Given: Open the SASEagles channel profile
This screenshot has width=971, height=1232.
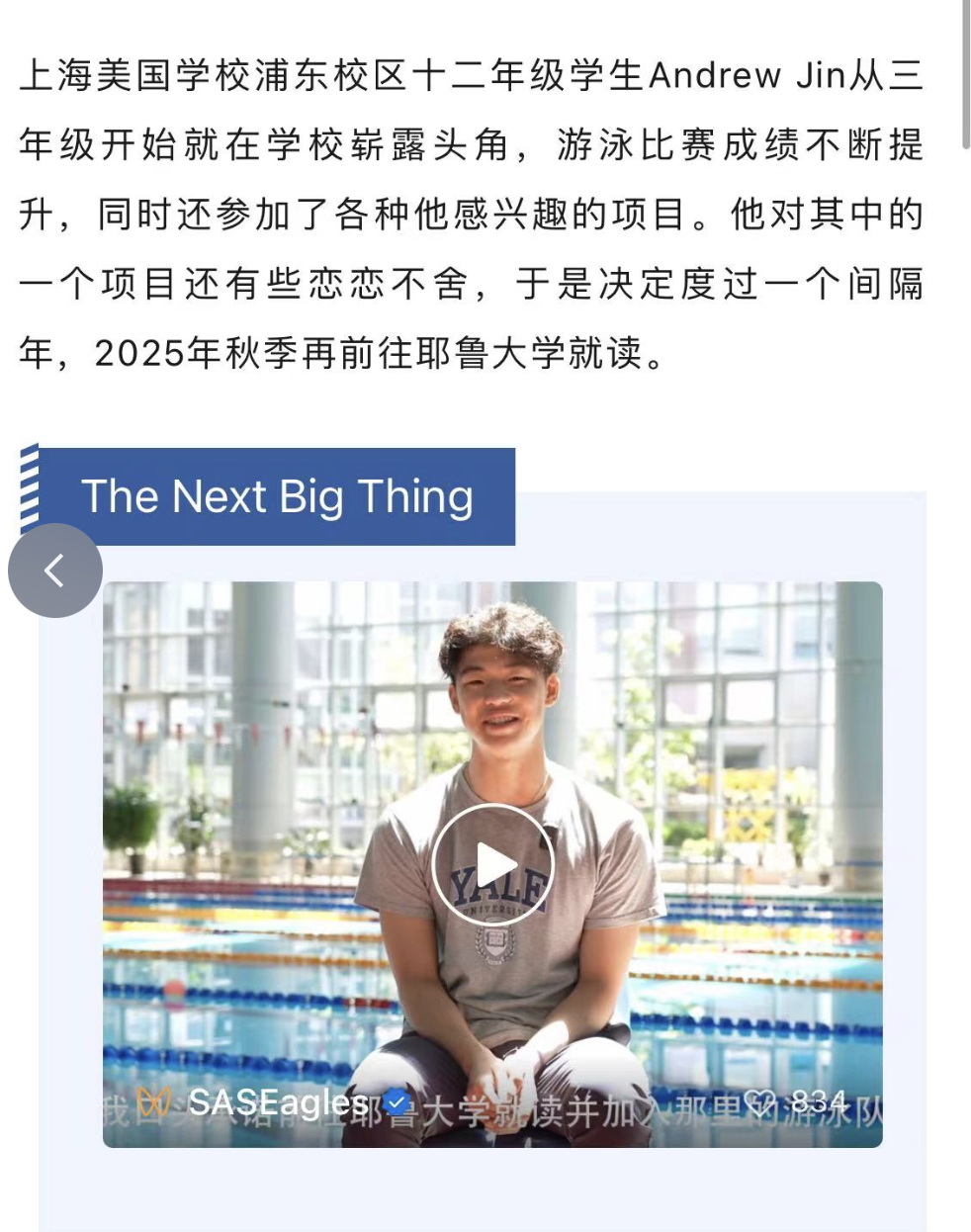Looking at the screenshot, I should pyautogui.click(x=277, y=1102).
